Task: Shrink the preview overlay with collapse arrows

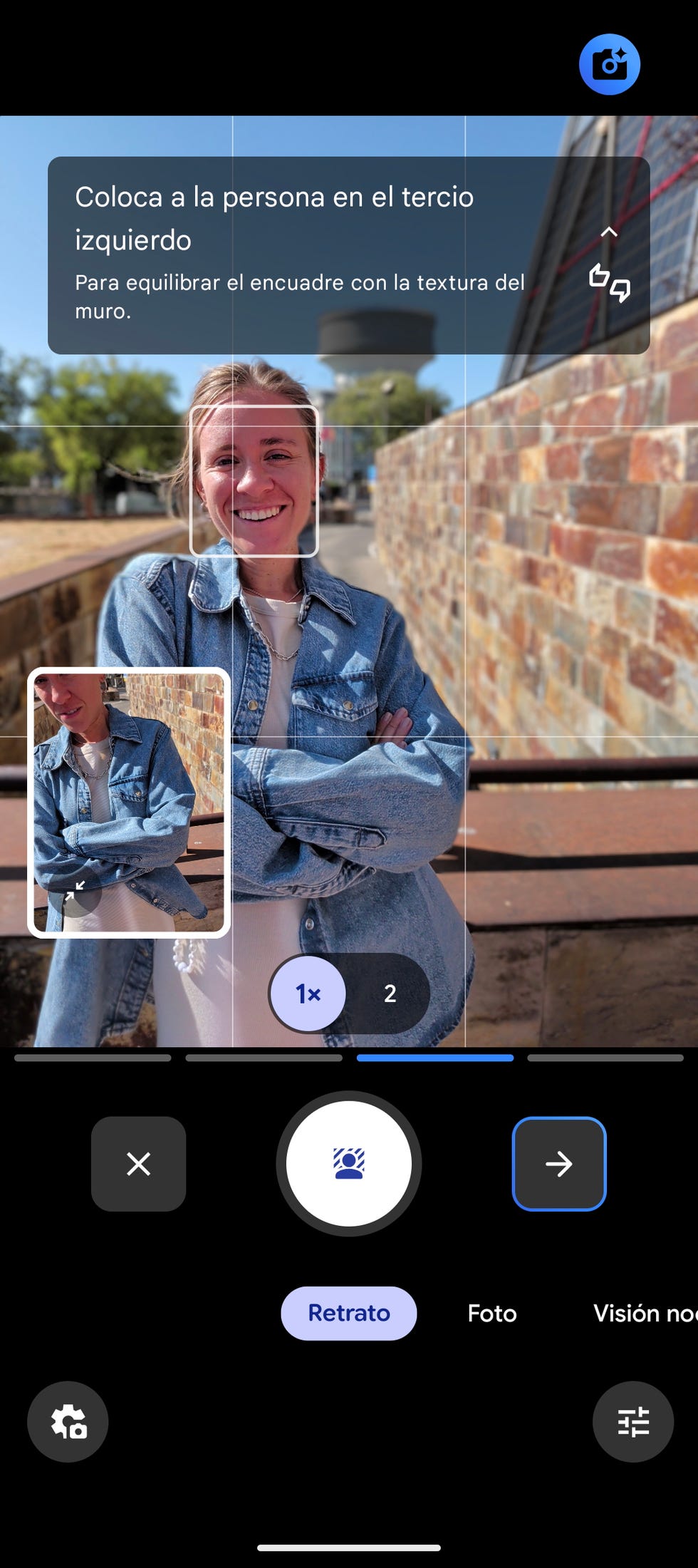Action: 75,889
